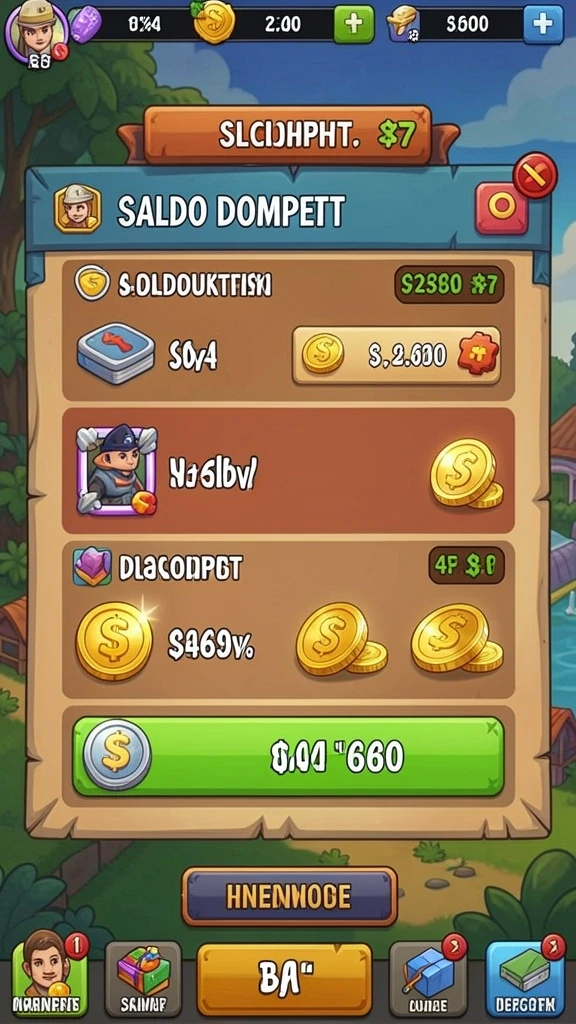
Task: Open the green box tab at bottom right
Action: [x=526, y=978]
